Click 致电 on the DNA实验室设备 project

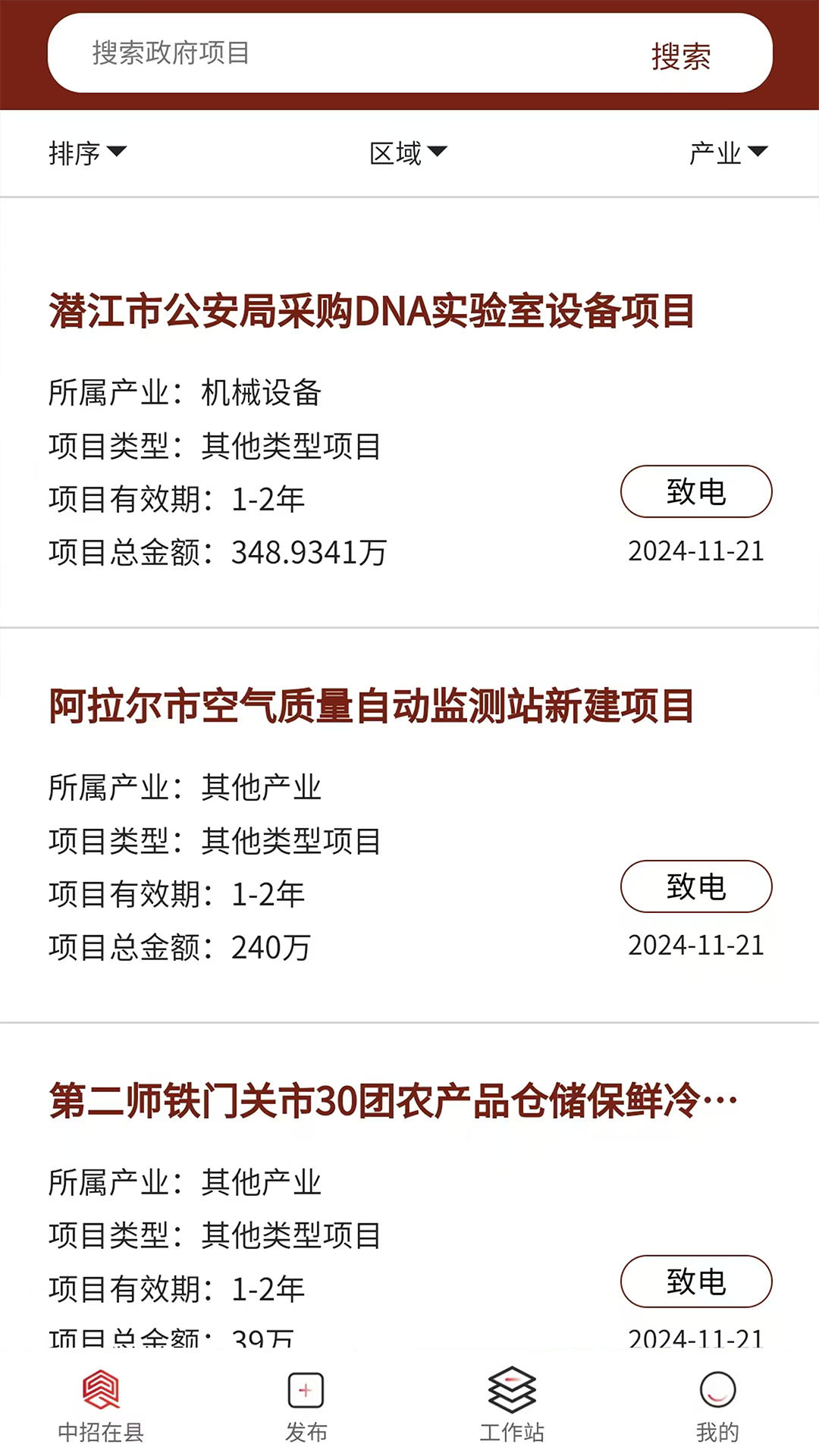695,491
